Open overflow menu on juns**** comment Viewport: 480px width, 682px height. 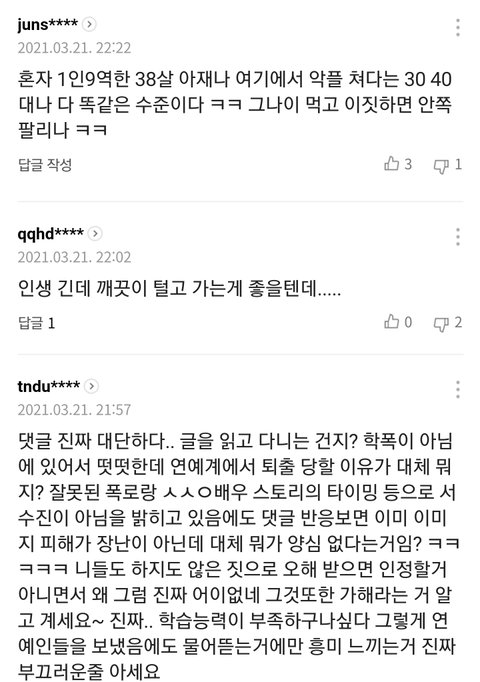pos(457,27)
